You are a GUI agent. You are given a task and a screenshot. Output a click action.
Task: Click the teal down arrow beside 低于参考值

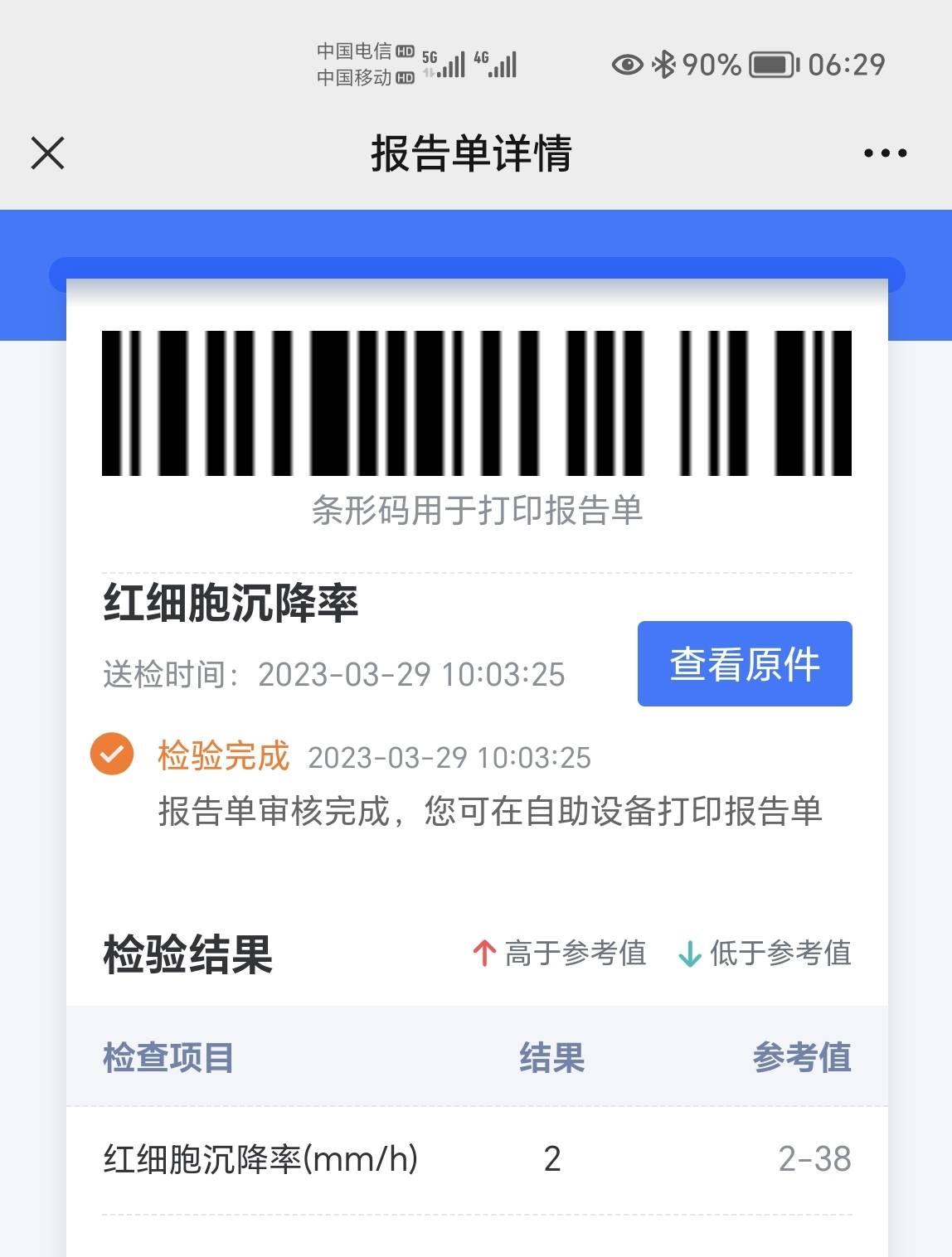tap(688, 954)
